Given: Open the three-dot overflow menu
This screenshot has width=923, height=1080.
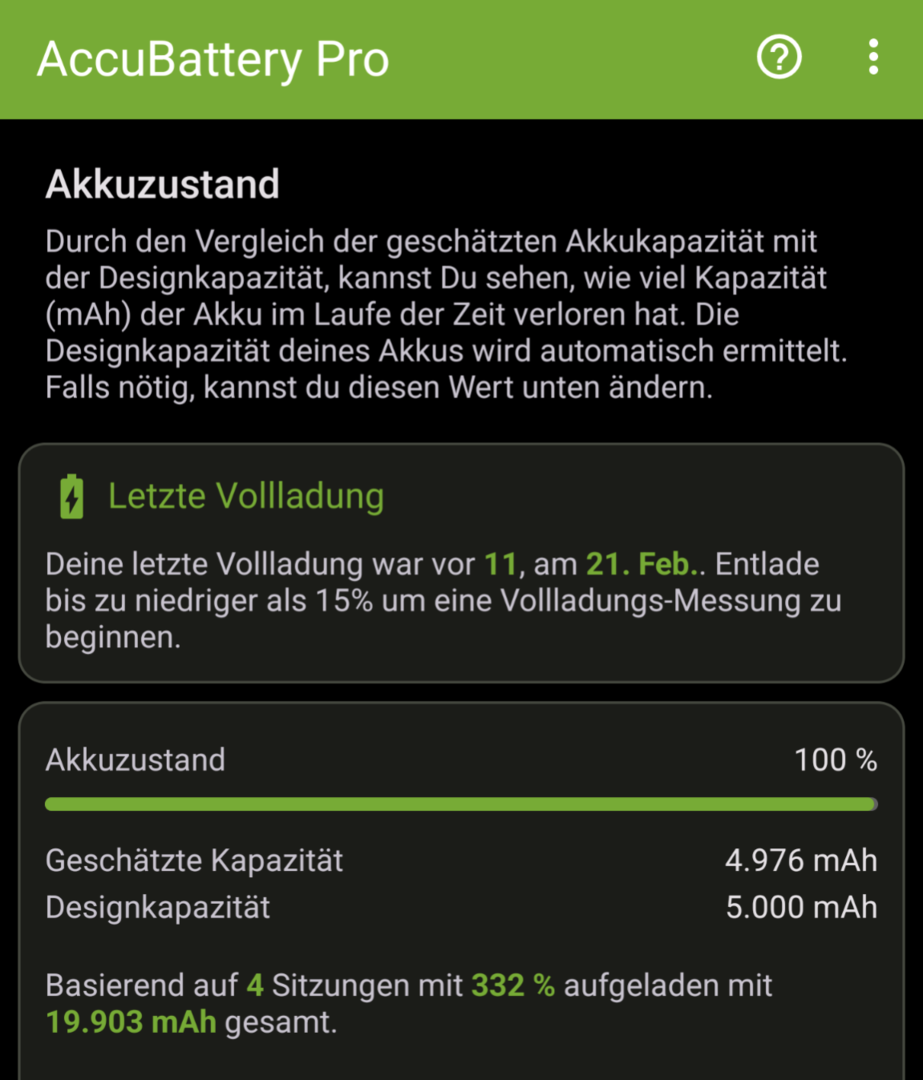Looking at the screenshot, I should (873, 58).
